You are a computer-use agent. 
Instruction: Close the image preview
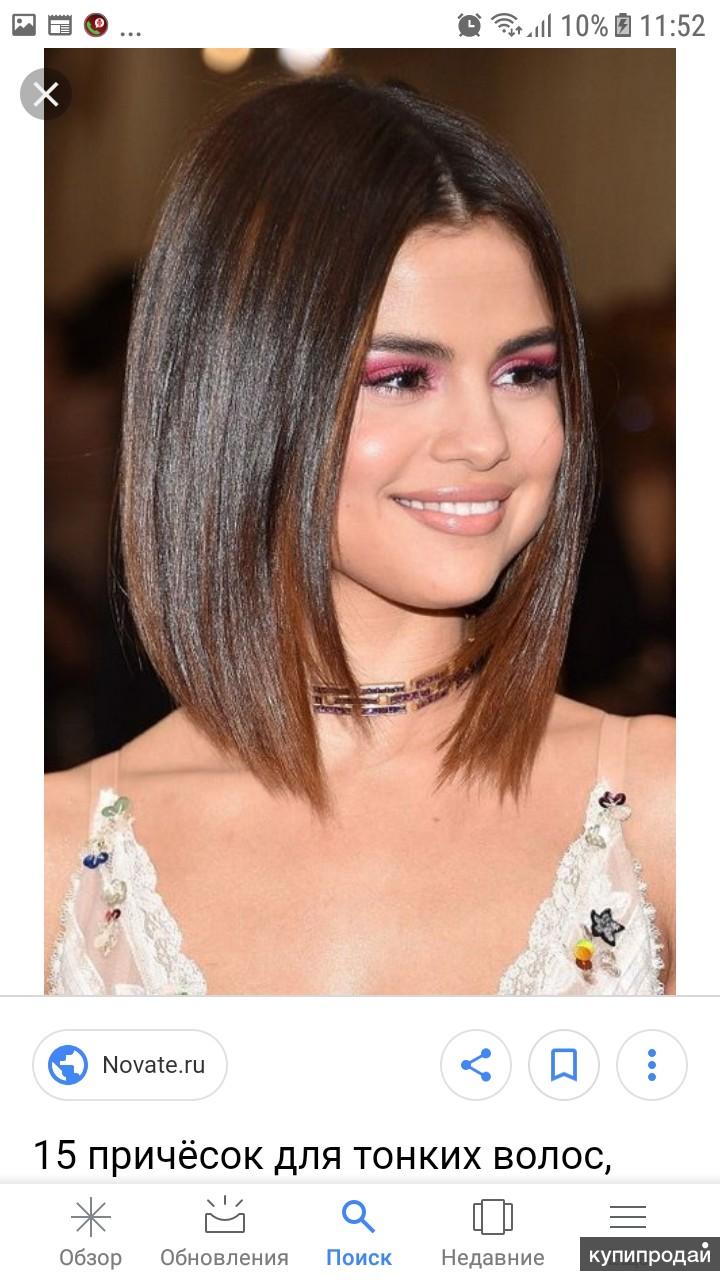(x=46, y=94)
